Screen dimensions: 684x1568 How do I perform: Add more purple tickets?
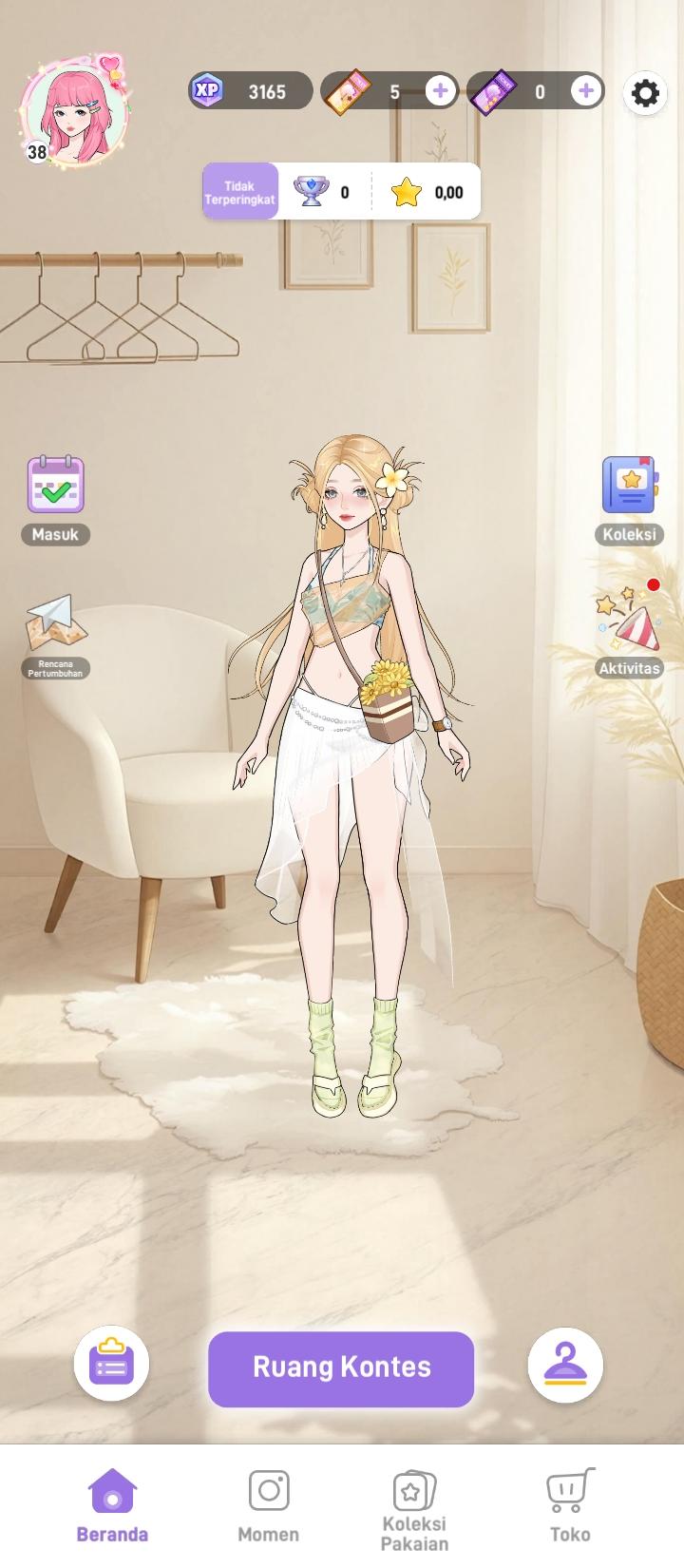pos(586,91)
